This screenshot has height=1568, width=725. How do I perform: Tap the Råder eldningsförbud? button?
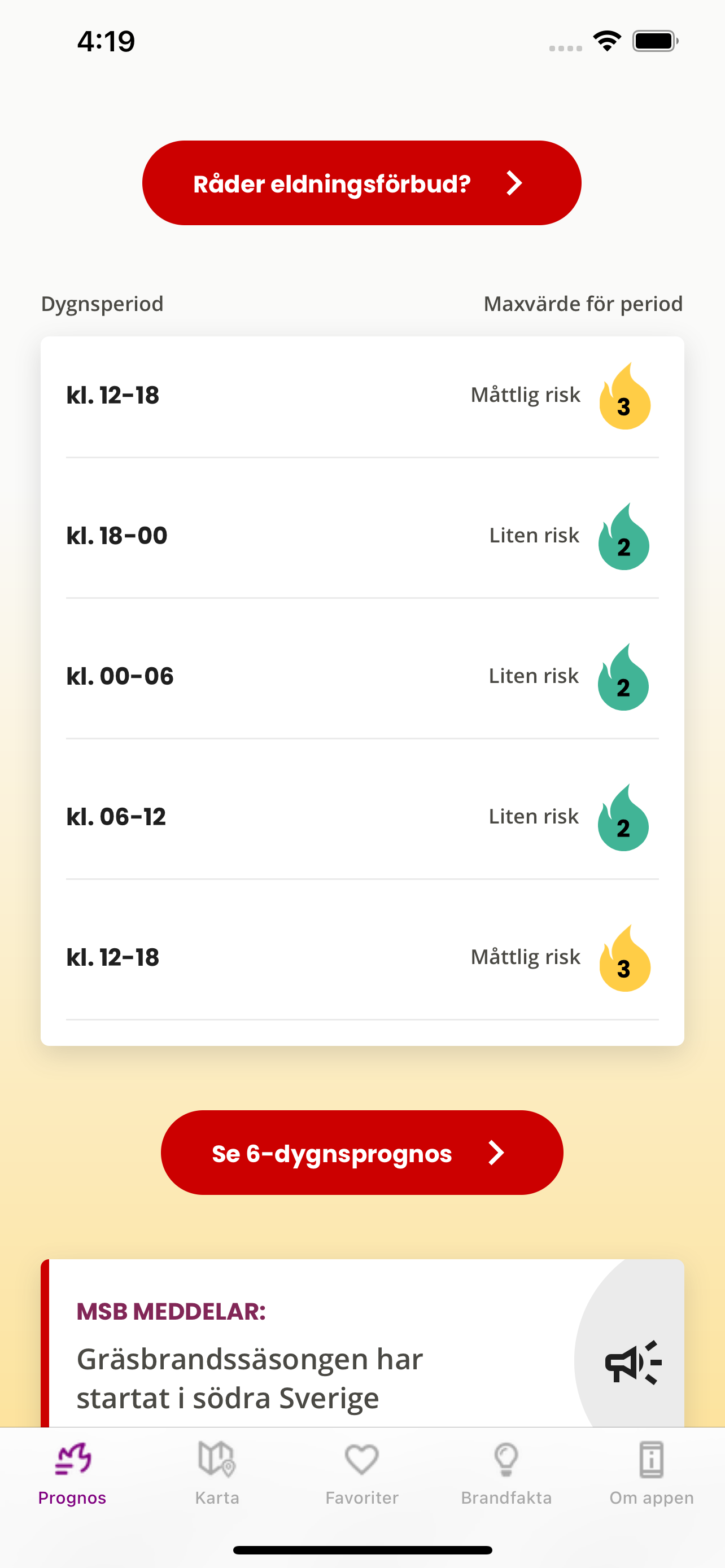361,183
